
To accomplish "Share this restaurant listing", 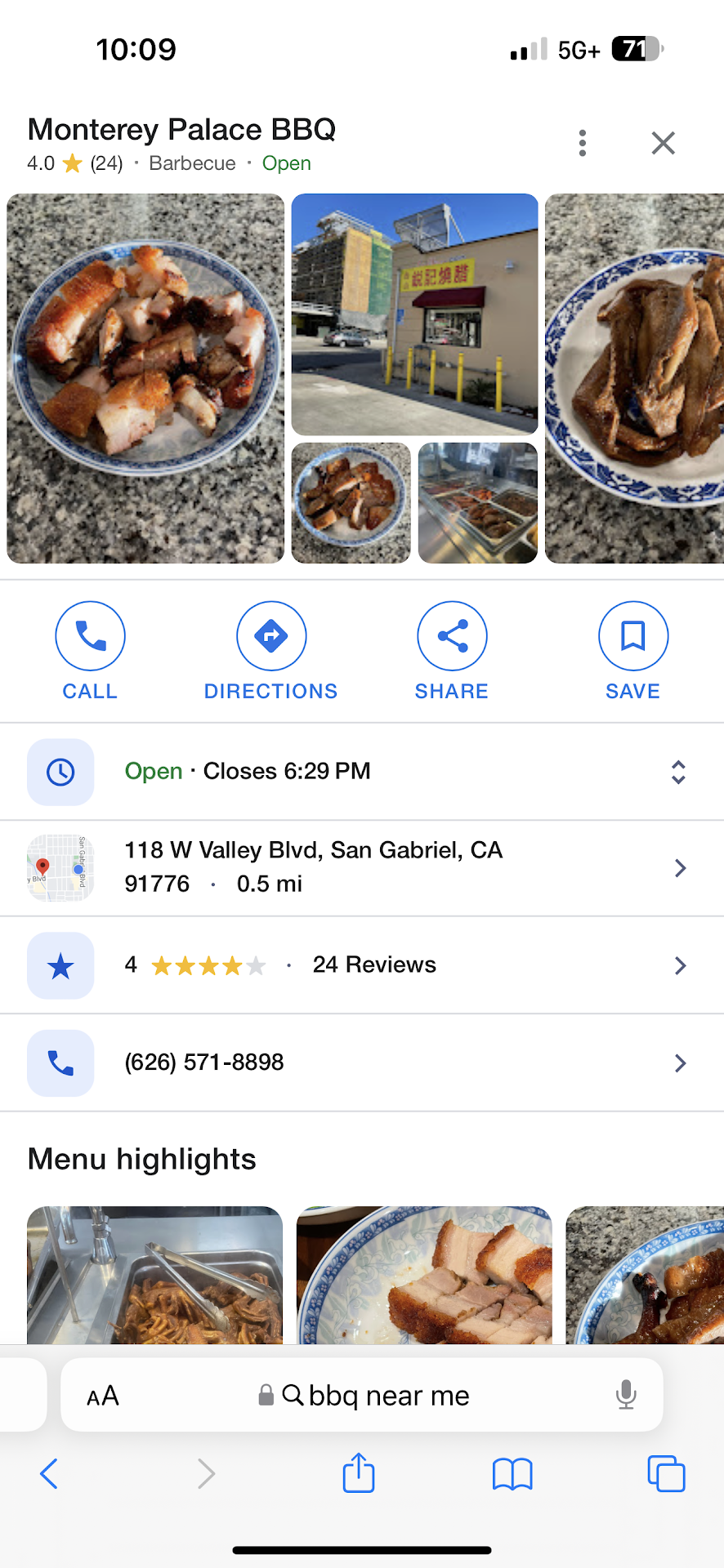I will point(451,651).
